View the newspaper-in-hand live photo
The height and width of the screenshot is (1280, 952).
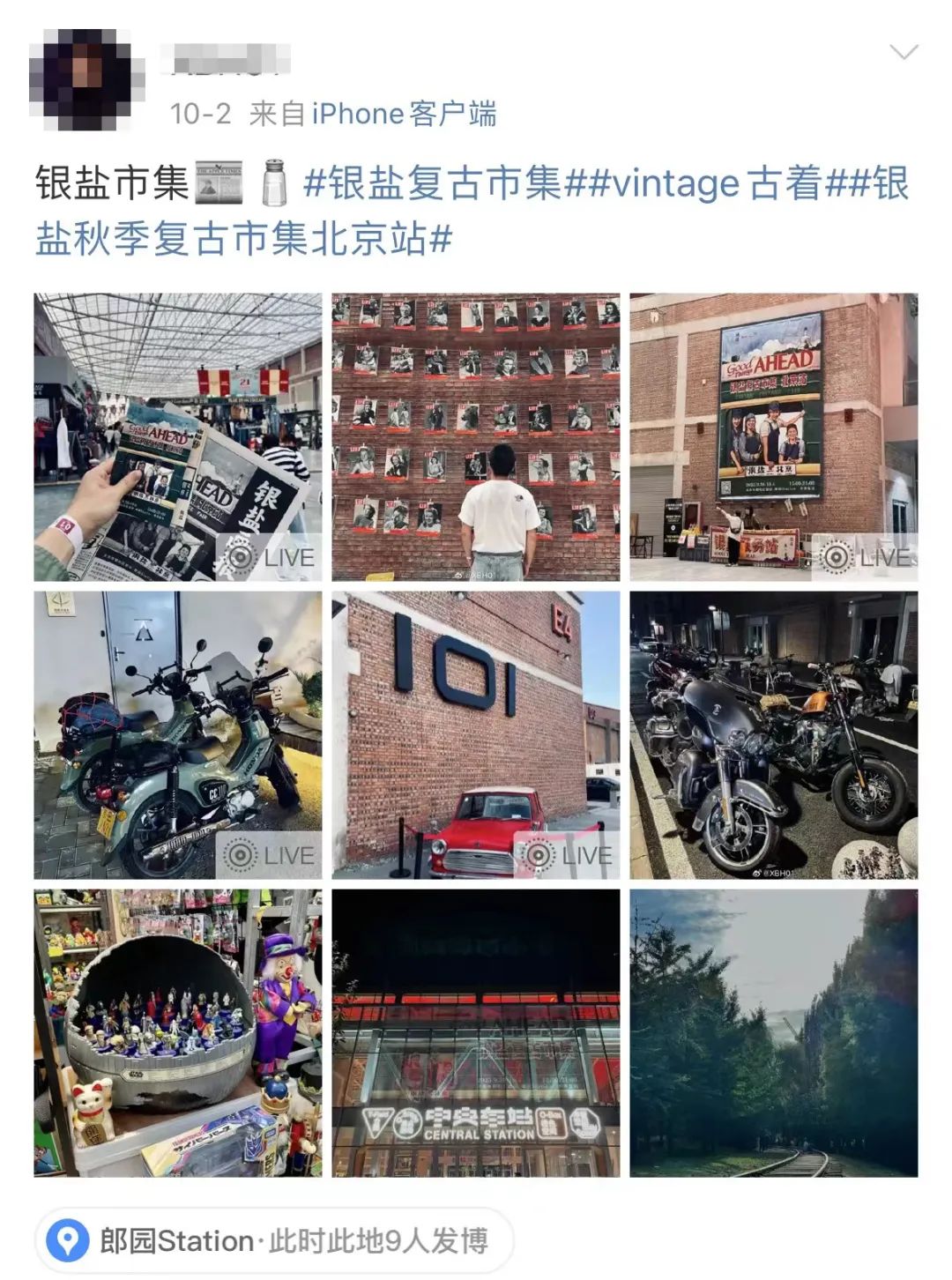click(178, 437)
